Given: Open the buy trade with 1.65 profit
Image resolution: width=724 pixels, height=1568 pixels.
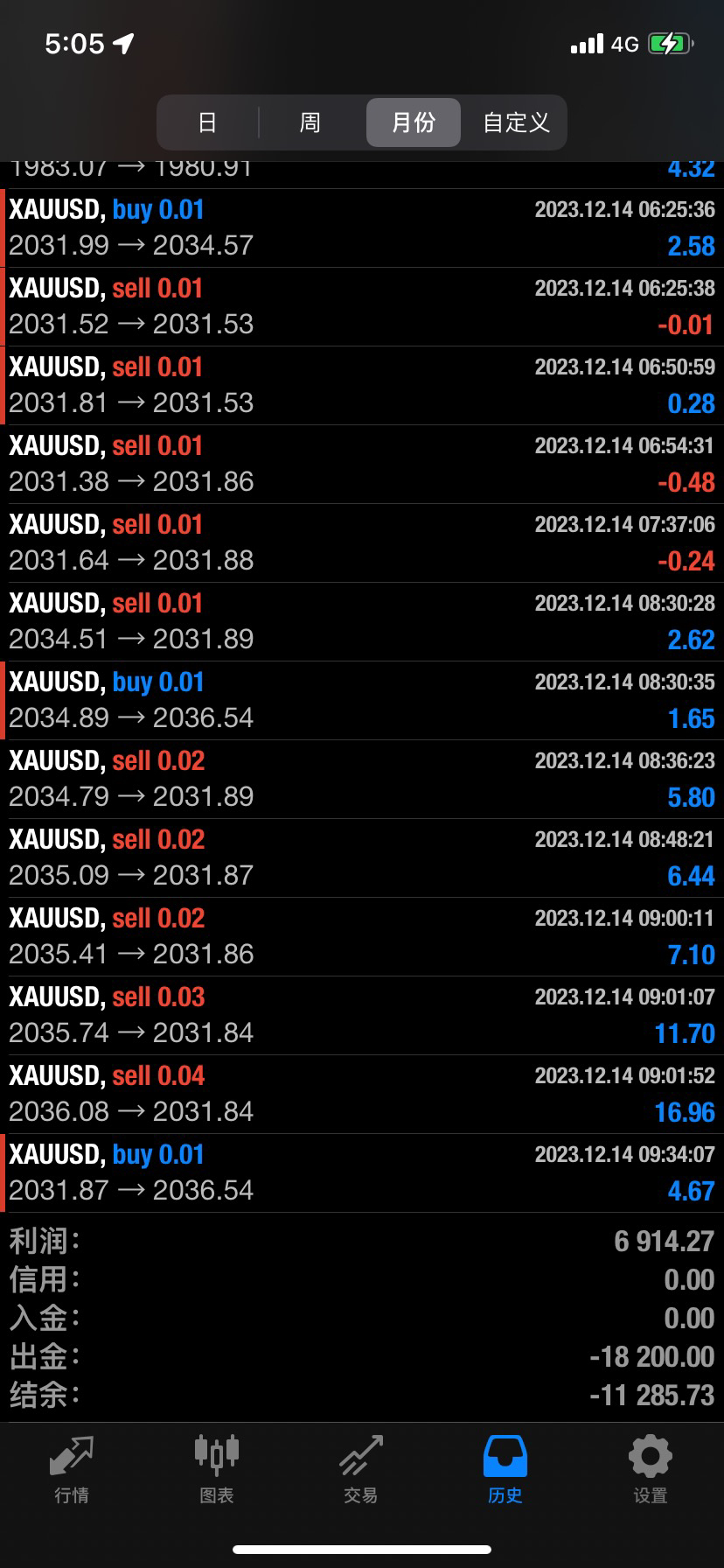Looking at the screenshot, I should 362,700.
